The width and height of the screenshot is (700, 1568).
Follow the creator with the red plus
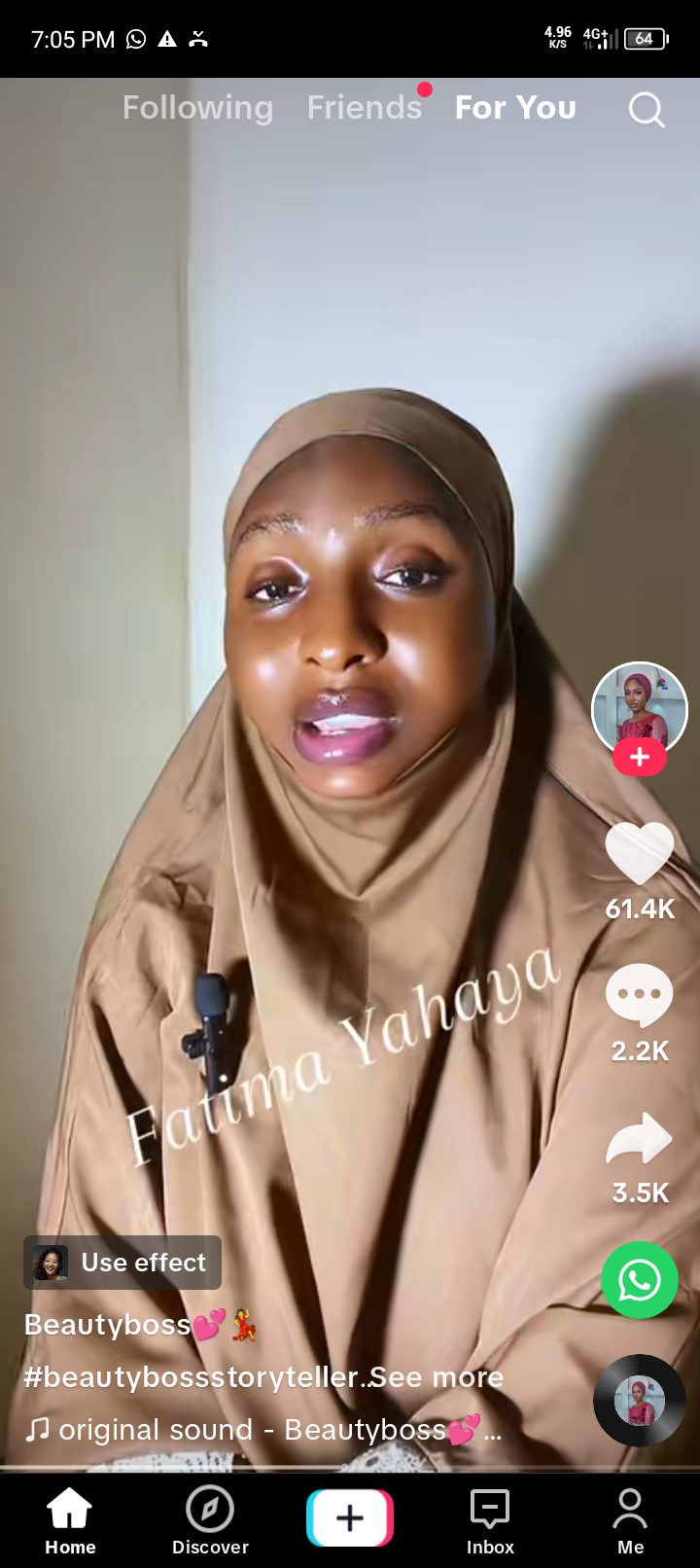[640, 758]
